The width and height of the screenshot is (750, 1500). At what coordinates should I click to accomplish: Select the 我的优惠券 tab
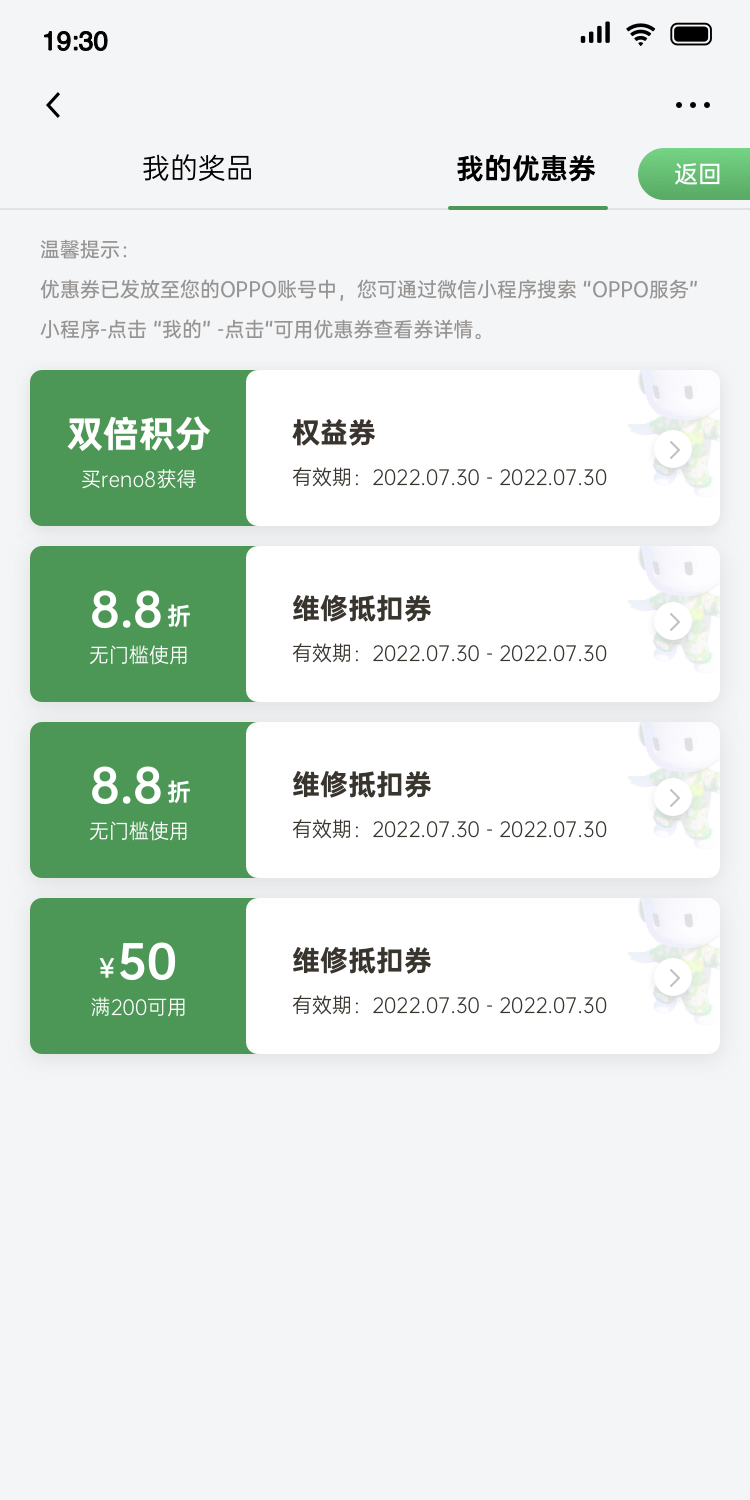(x=526, y=169)
